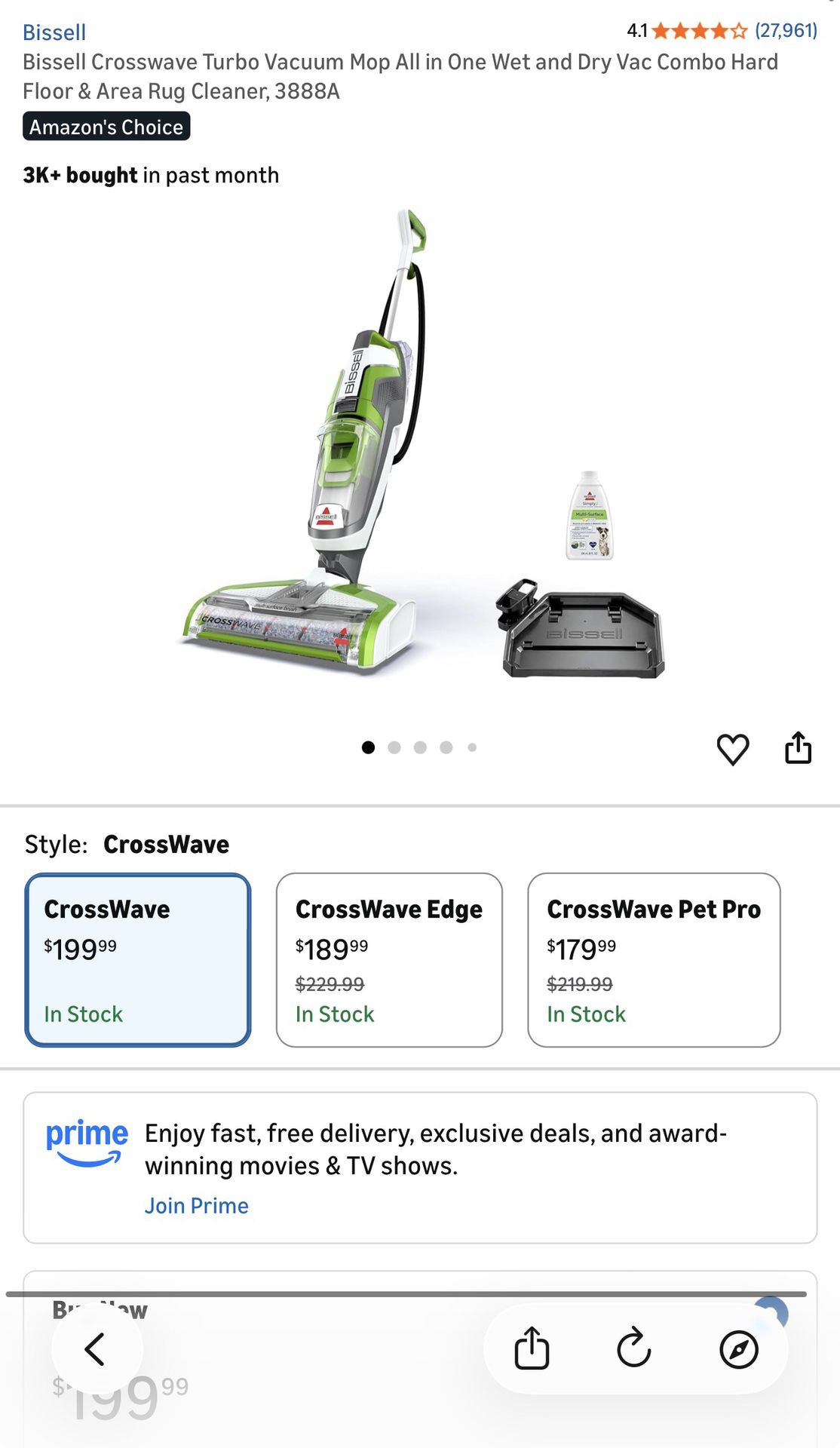Reload the page

(x=634, y=1348)
